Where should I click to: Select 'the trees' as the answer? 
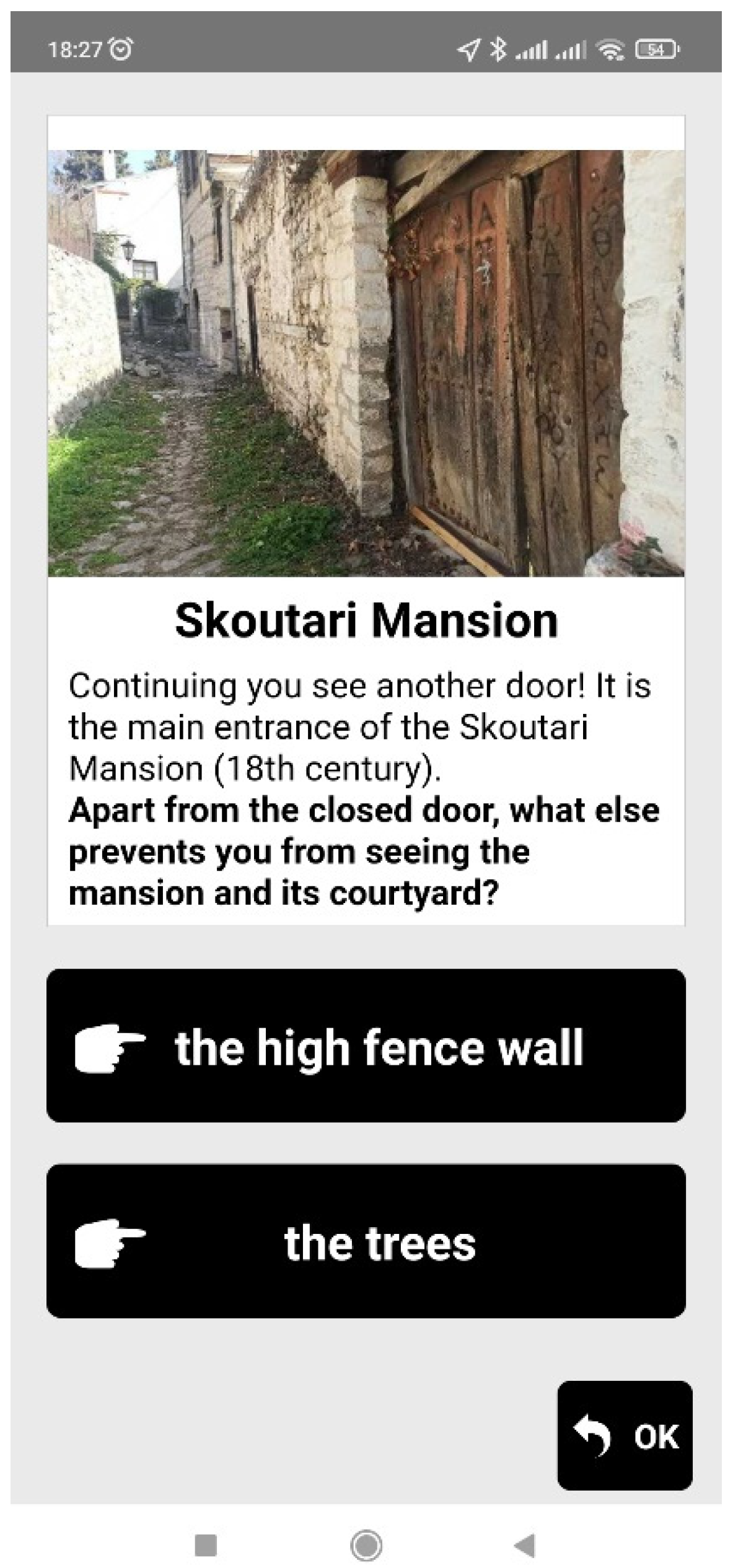366,1242
